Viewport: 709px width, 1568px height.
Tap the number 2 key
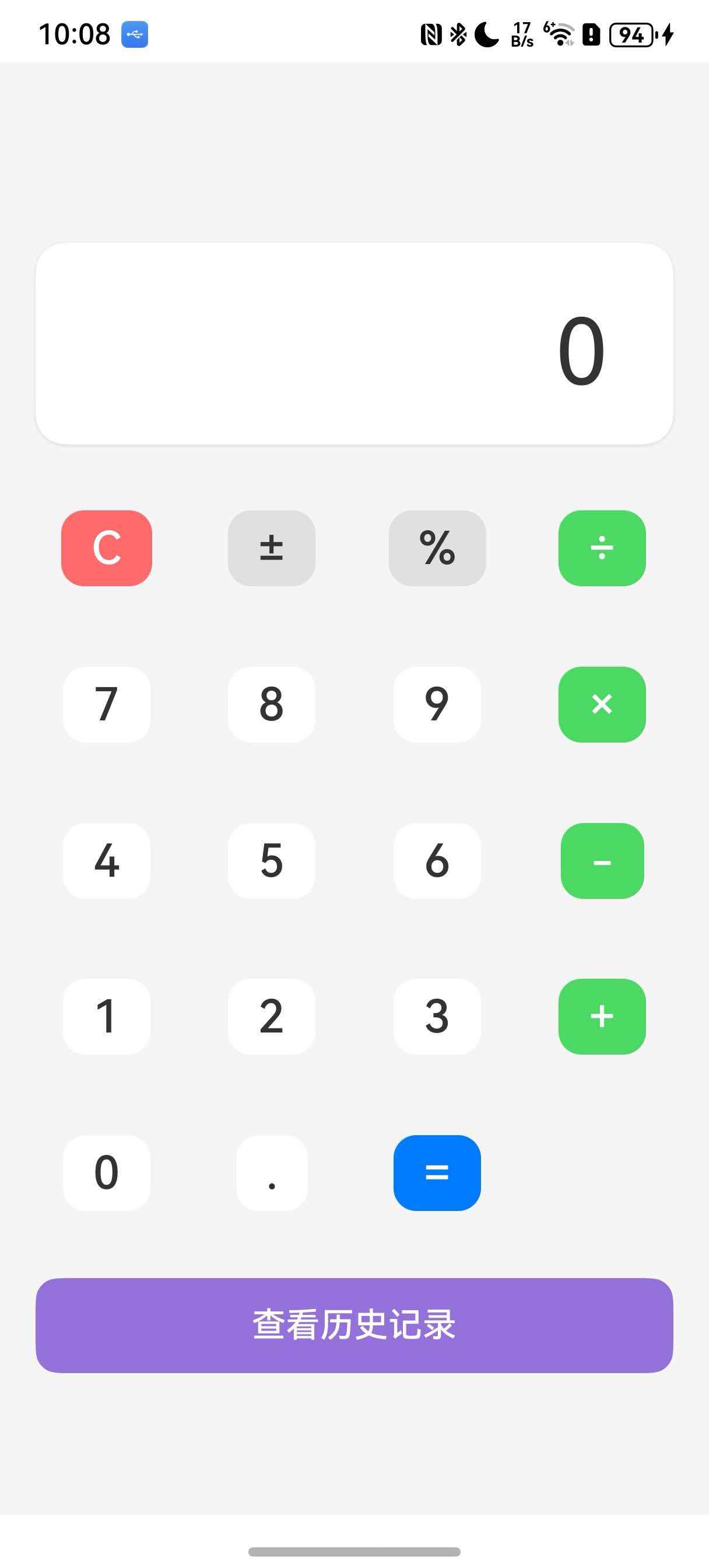click(x=272, y=1017)
